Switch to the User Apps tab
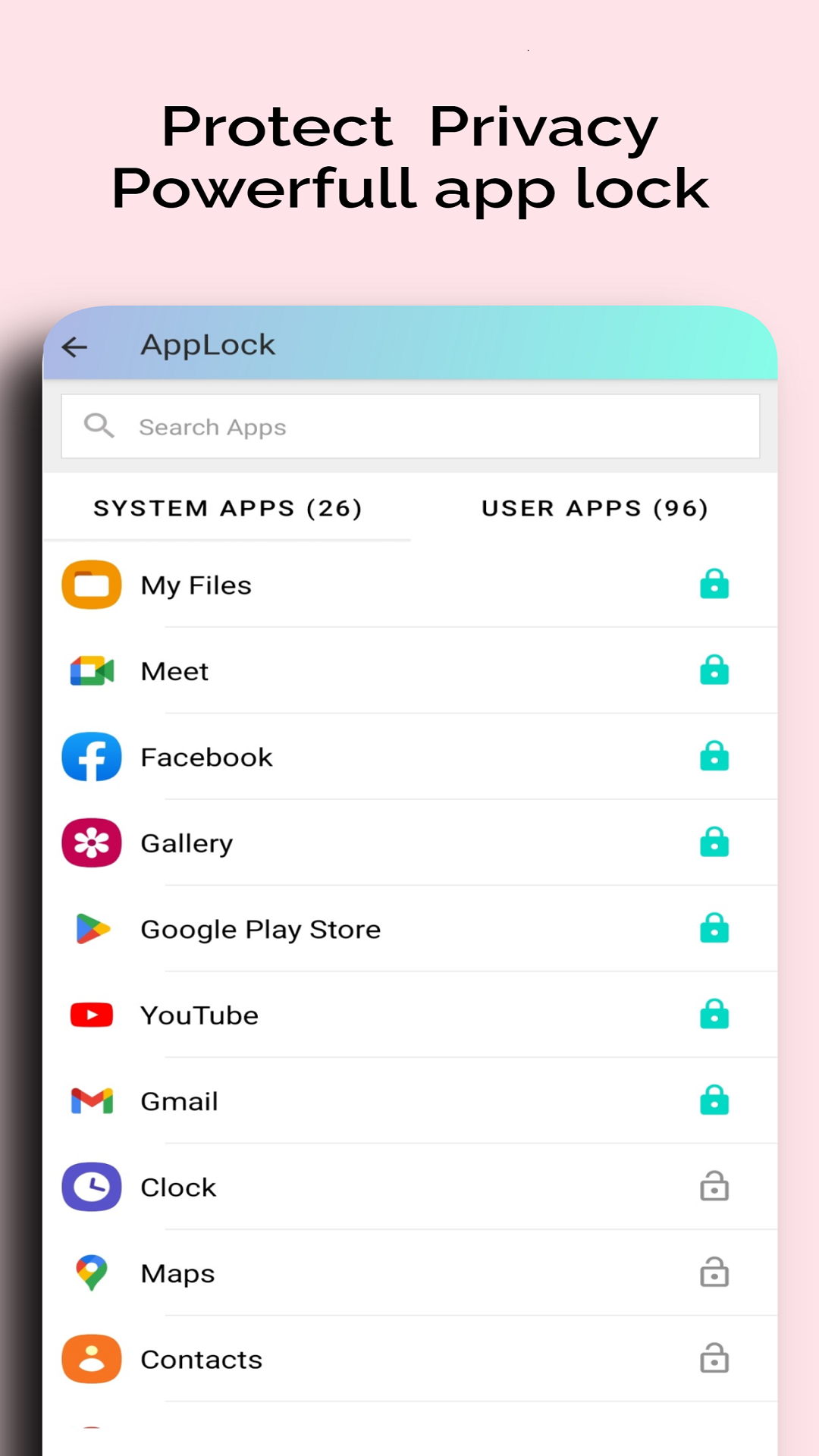Screen dimensions: 819x1456 (x=595, y=508)
